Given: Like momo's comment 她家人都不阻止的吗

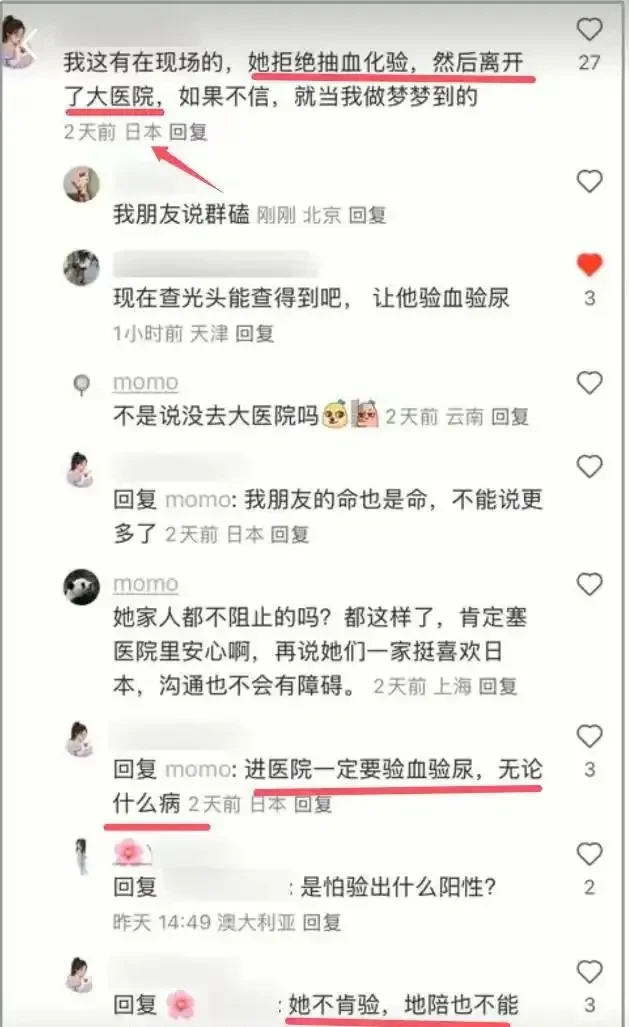Looking at the screenshot, I should (x=590, y=583).
